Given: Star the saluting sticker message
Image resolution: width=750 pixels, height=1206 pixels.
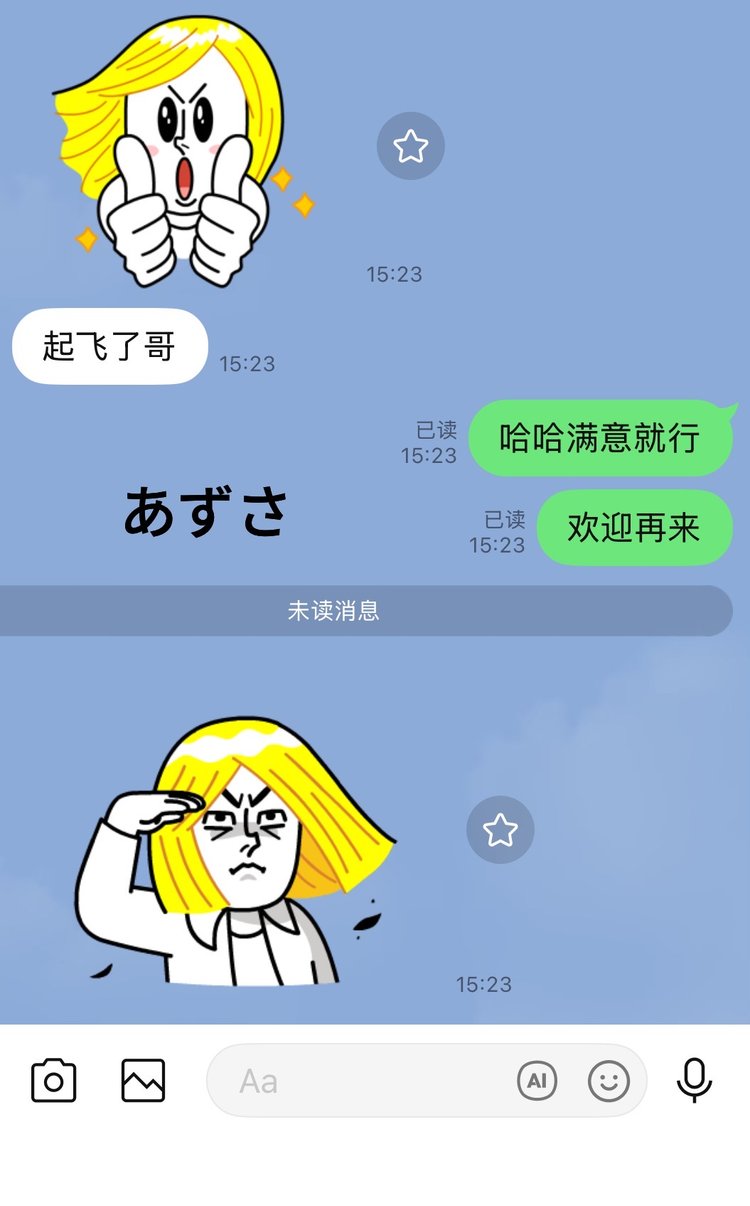Looking at the screenshot, I should click(500, 829).
